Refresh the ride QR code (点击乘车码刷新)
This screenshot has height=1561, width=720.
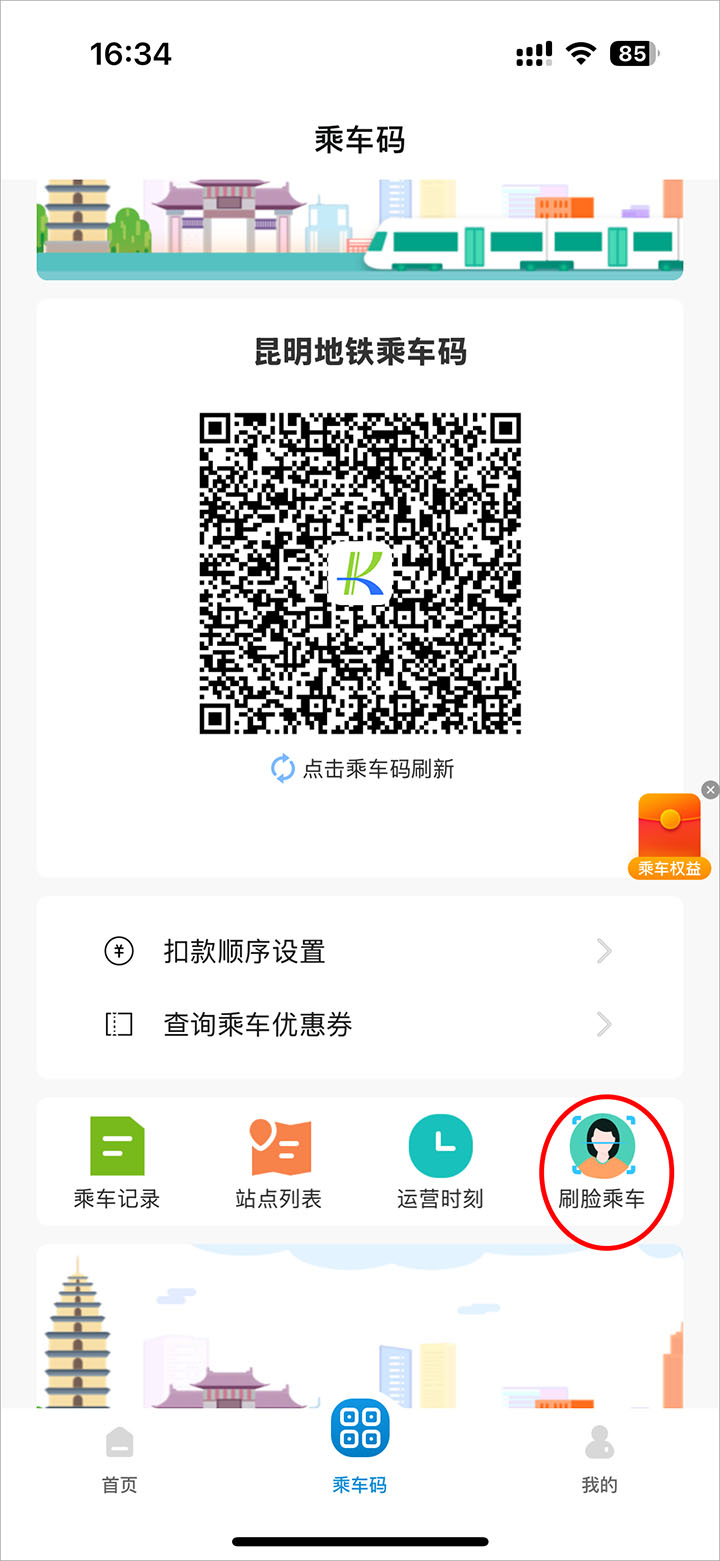tap(362, 768)
